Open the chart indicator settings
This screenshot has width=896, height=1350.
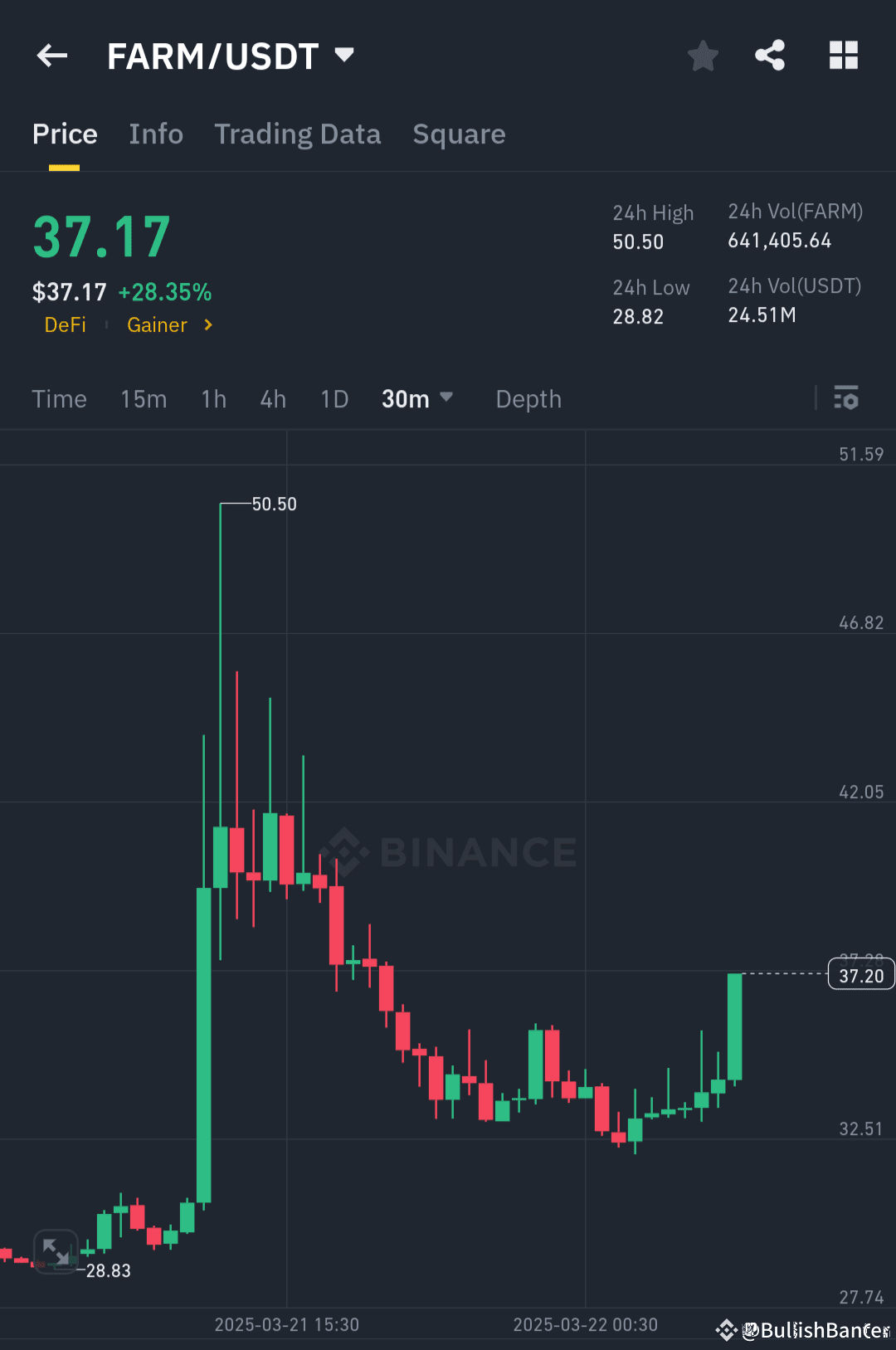coord(847,399)
